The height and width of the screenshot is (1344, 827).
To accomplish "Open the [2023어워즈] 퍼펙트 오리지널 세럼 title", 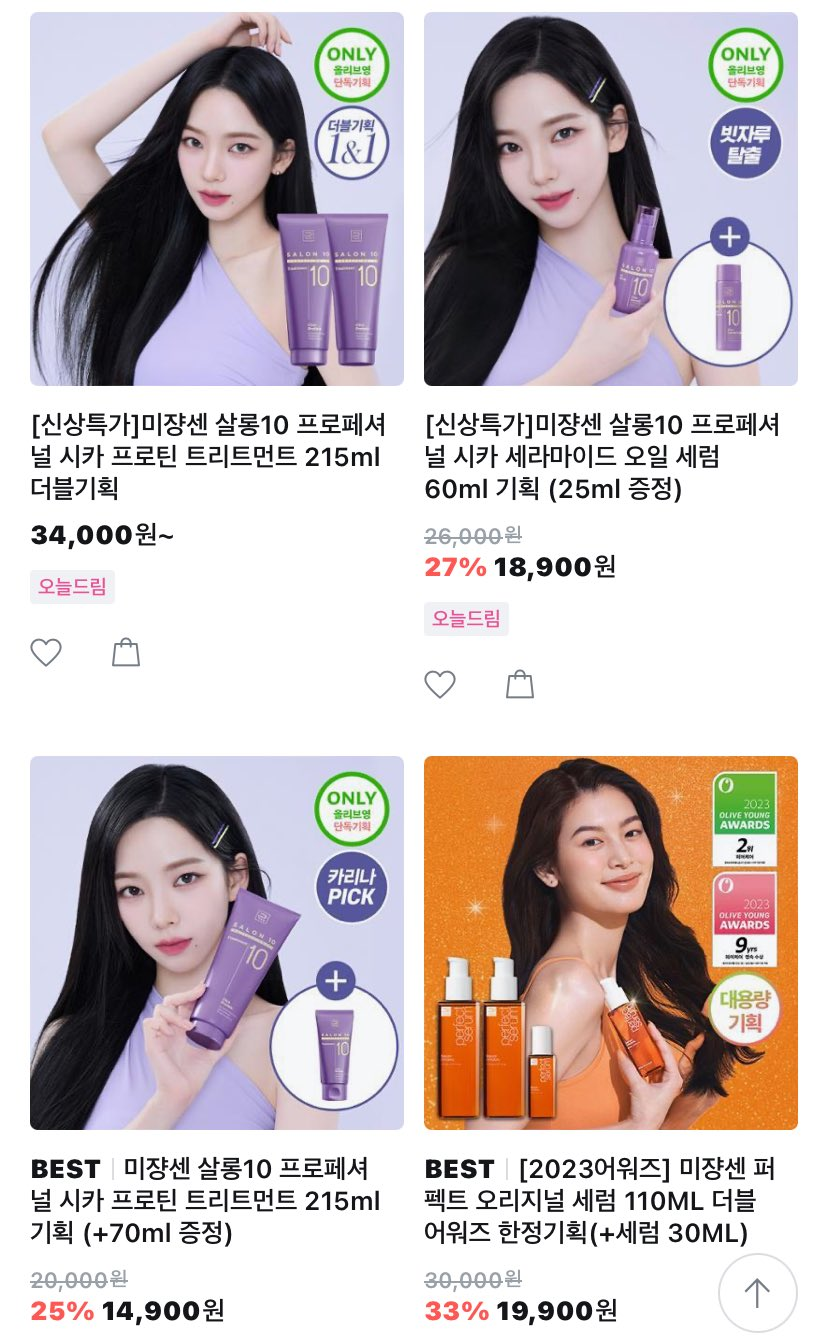I will 600,1200.
